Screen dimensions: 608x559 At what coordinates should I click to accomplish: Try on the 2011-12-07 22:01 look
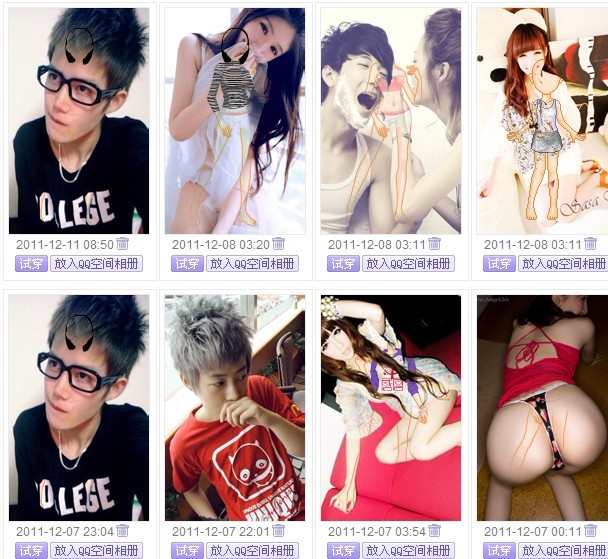pos(187,551)
